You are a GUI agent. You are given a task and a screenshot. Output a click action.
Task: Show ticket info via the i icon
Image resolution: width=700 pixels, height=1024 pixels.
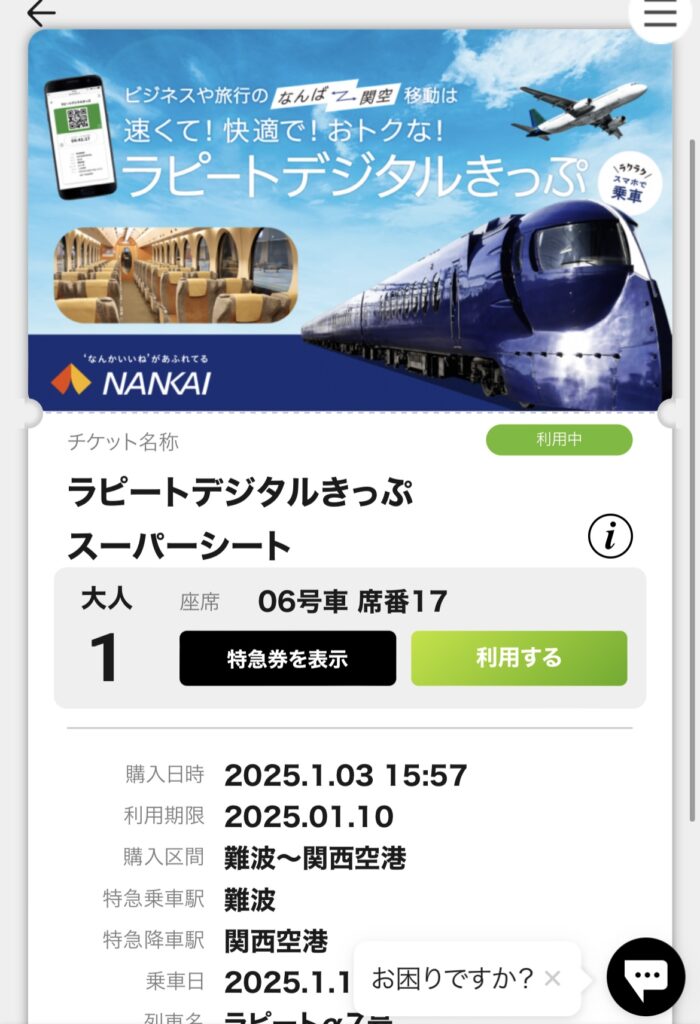click(610, 538)
